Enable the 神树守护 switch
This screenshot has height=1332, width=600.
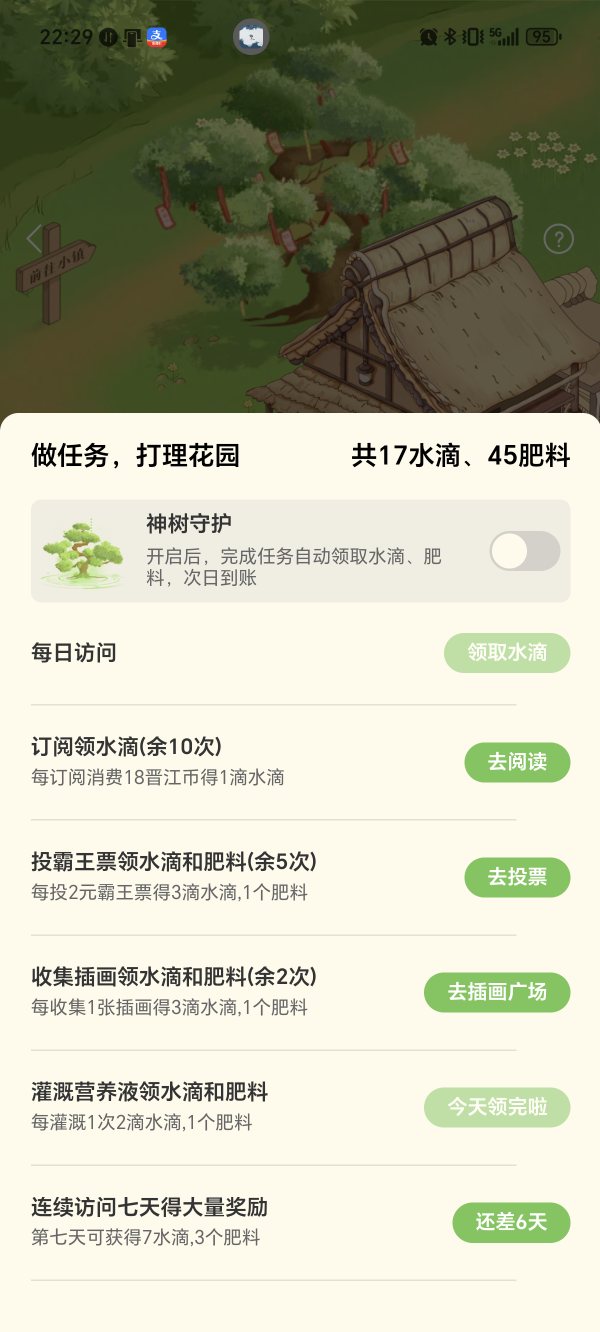pyautogui.click(x=524, y=551)
